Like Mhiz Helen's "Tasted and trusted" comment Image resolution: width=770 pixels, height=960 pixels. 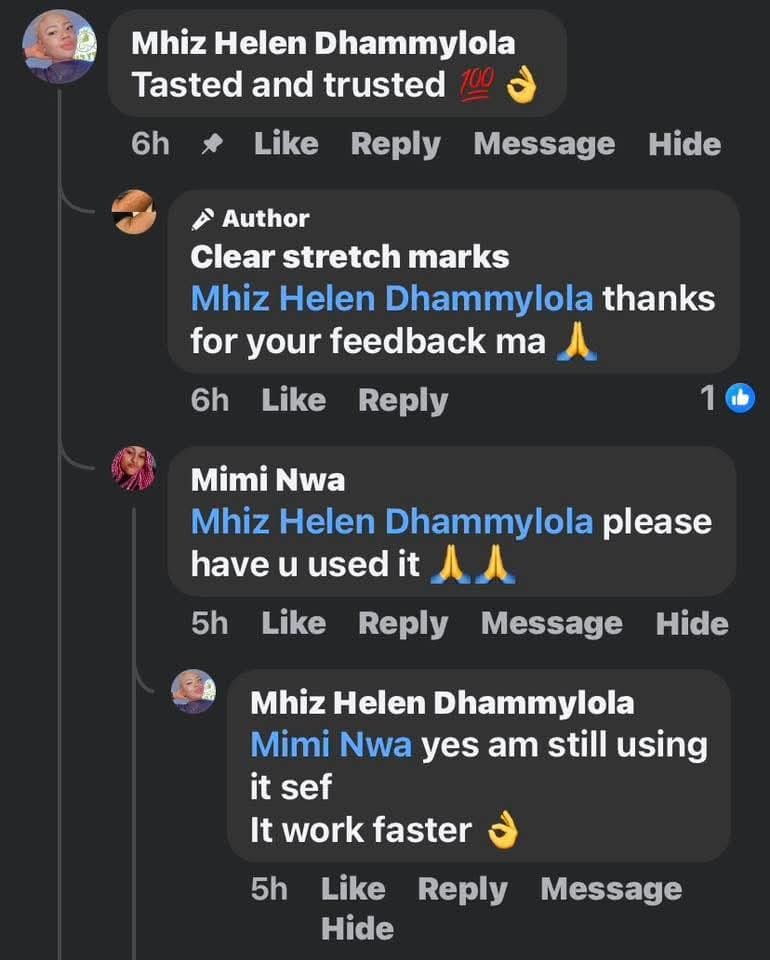click(285, 144)
